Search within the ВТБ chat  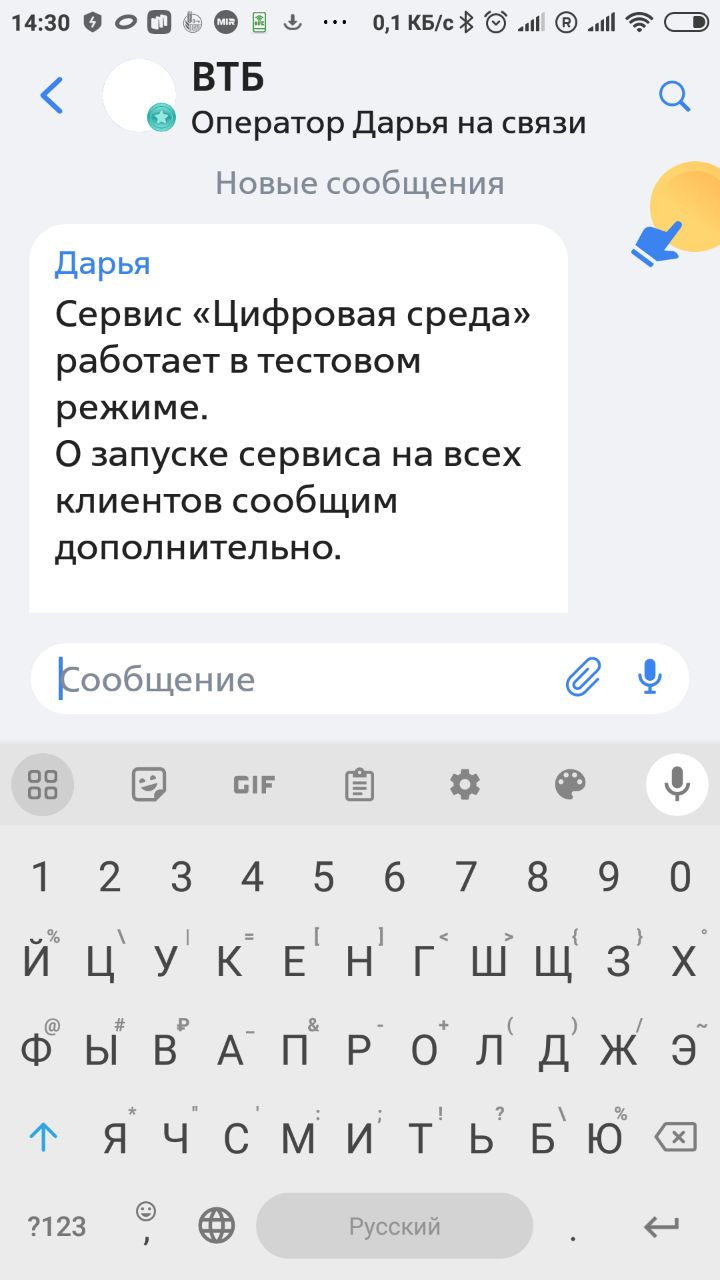point(675,96)
